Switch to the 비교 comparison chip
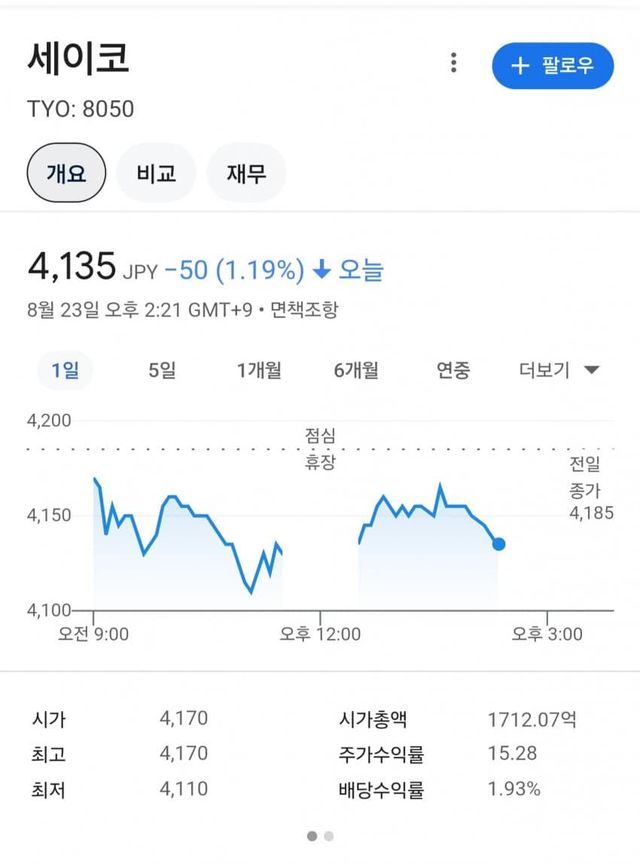This screenshot has height=864, width=640. pyautogui.click(x=156, y=173)
